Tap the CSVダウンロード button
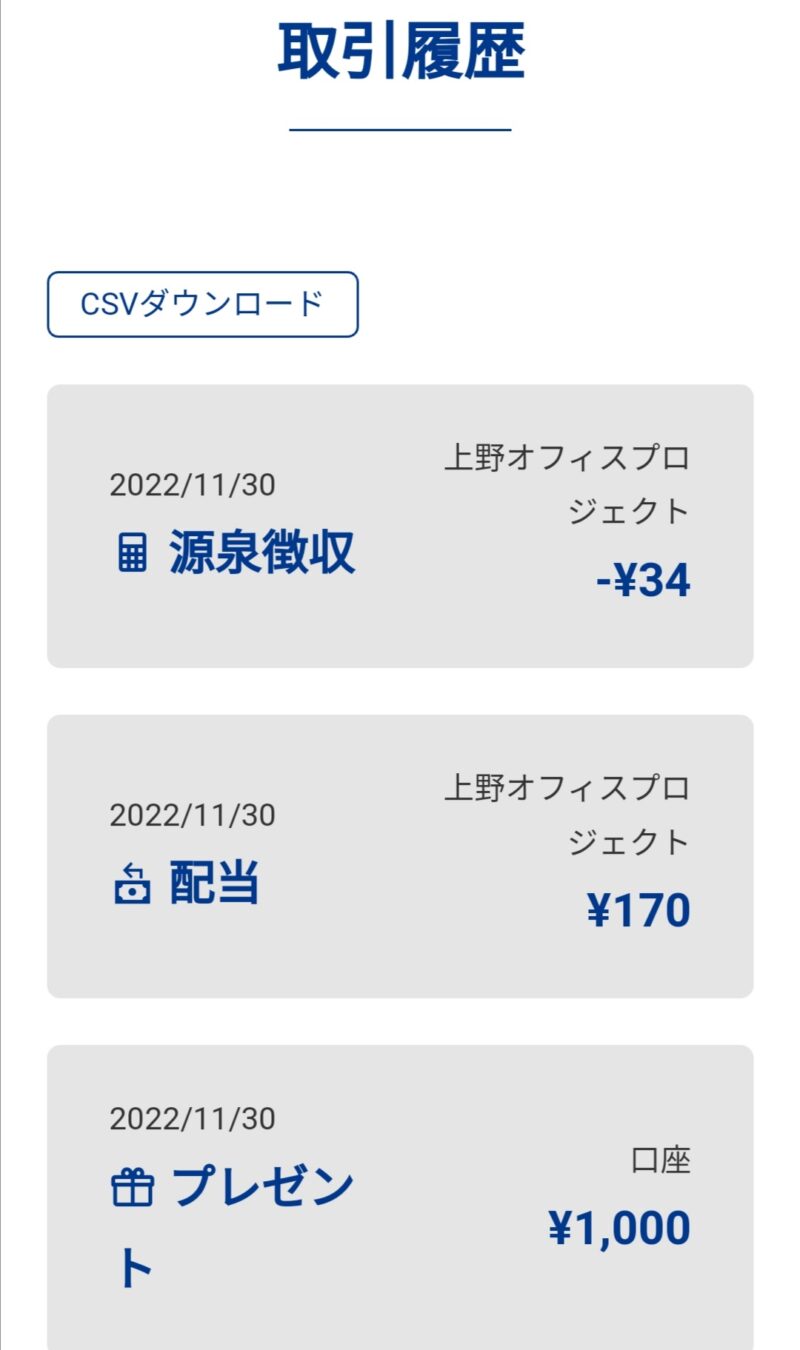This screenshot has width=800, height=1350. (x=202, y=304)
